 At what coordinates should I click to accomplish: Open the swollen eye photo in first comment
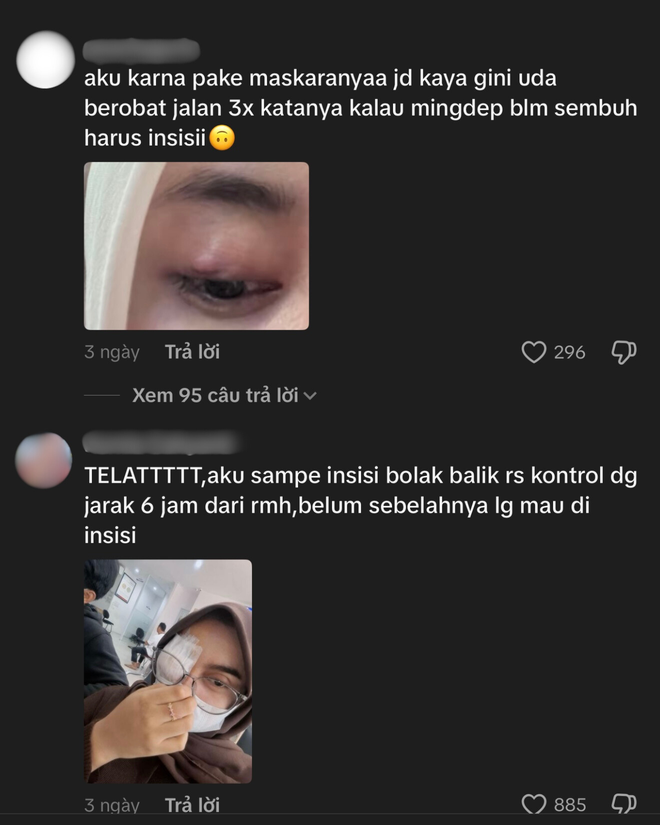196,246
